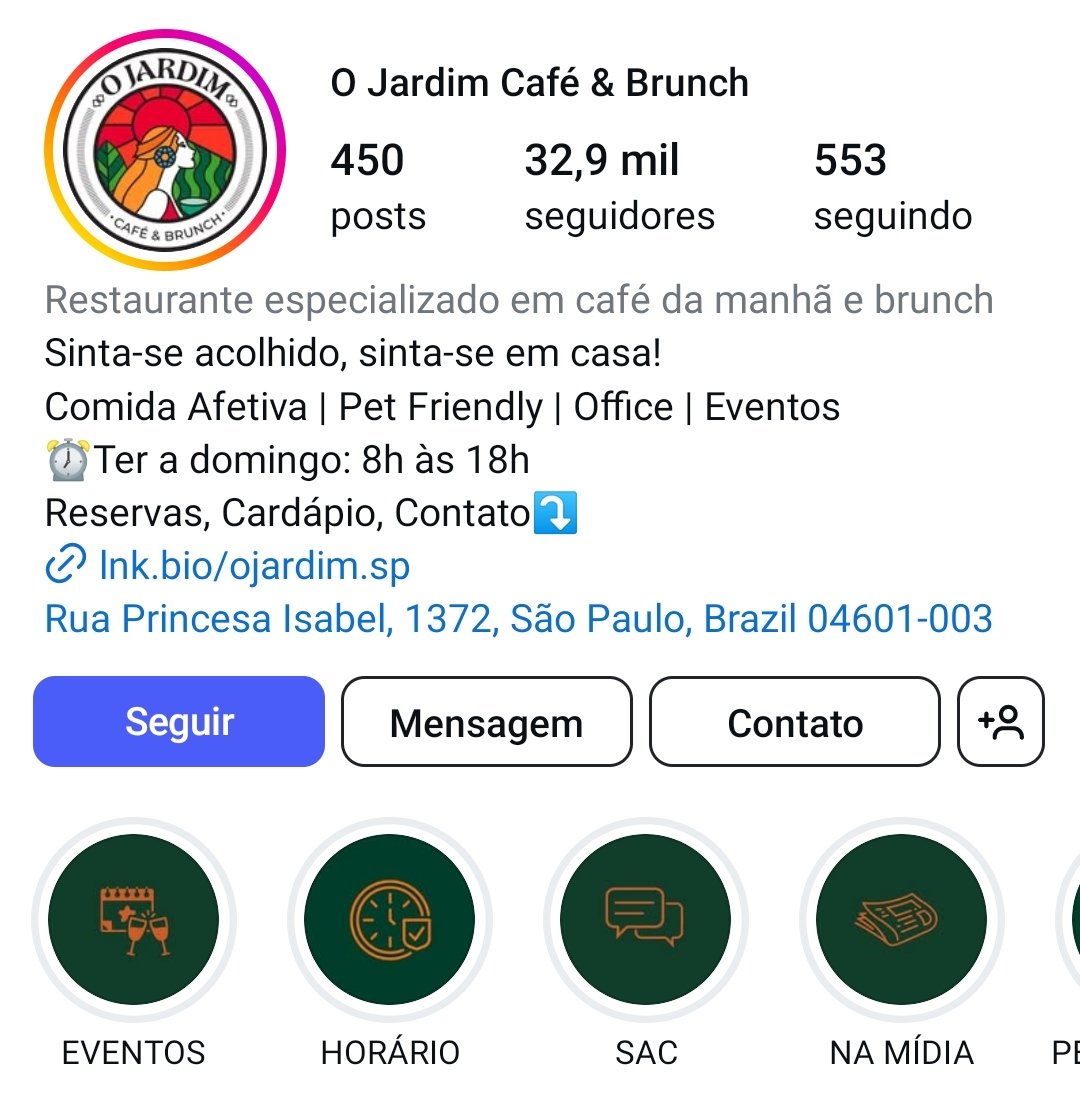Screen dimensions: 1080x1119
Task: View the 32,9 mil seguidores list
Action: click(x=619, y=187)
